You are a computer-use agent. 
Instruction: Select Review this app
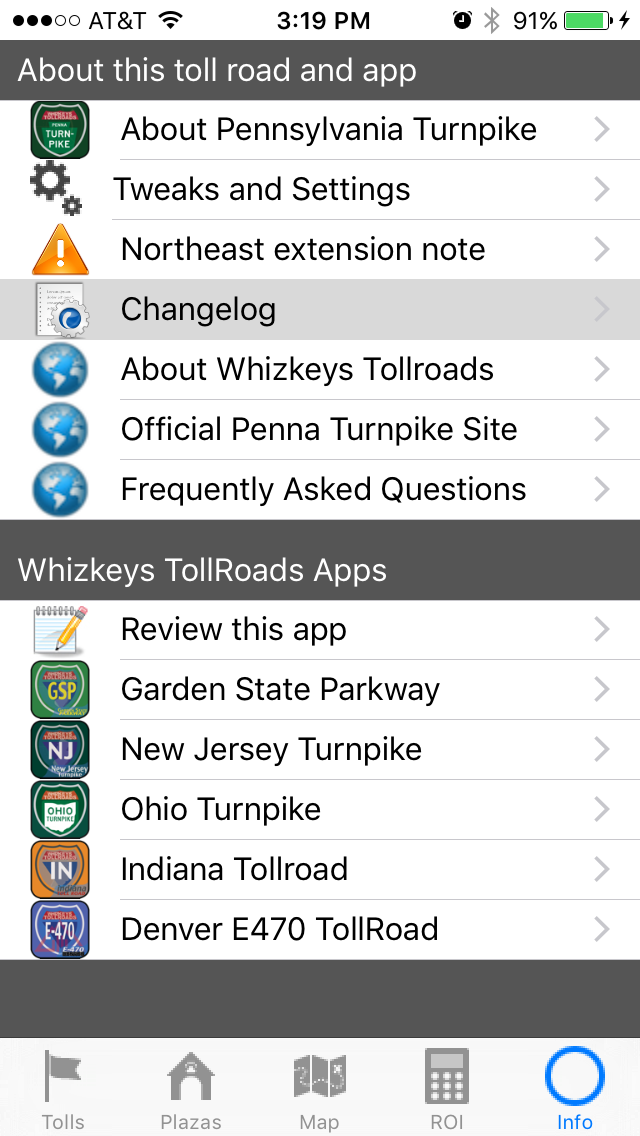[320, 630]
